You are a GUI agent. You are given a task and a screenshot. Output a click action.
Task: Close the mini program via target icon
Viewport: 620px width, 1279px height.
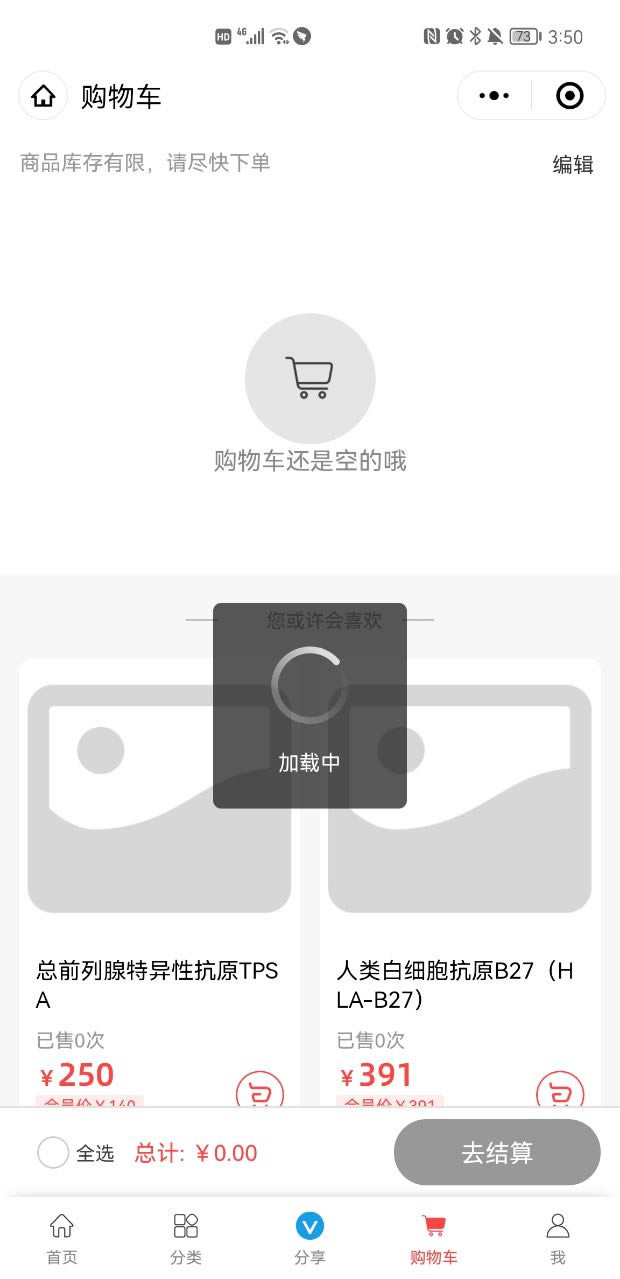(x=569, y=96)
